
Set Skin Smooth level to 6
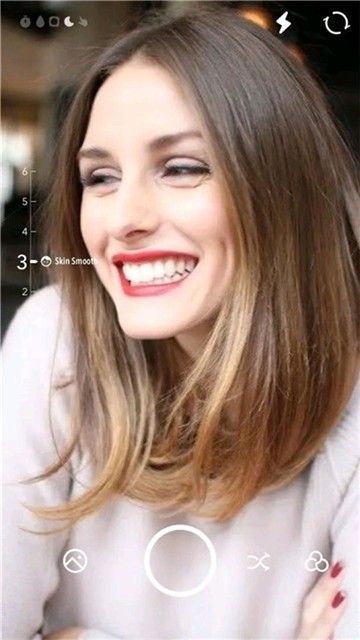pos(25,171)
